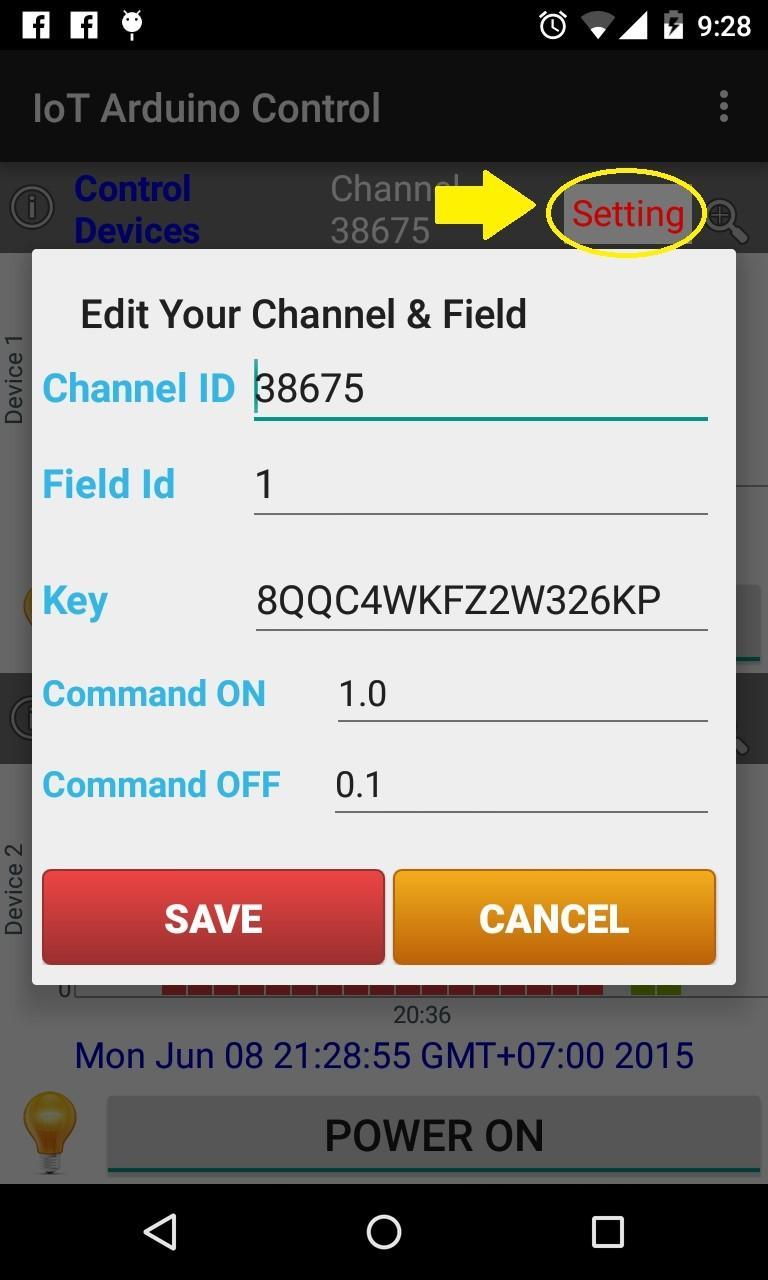Tap the POWER ON button
Viewport: 768px width, 1280px height.
(x=435, y=1135)
